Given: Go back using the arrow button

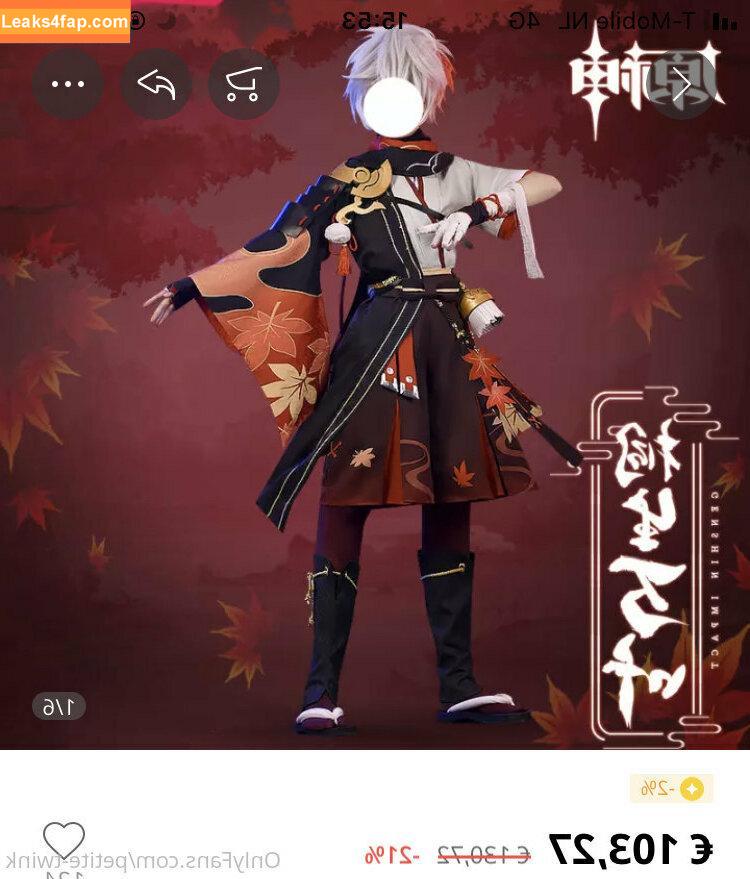Looking at the screenshot, I should coord(681,84).
